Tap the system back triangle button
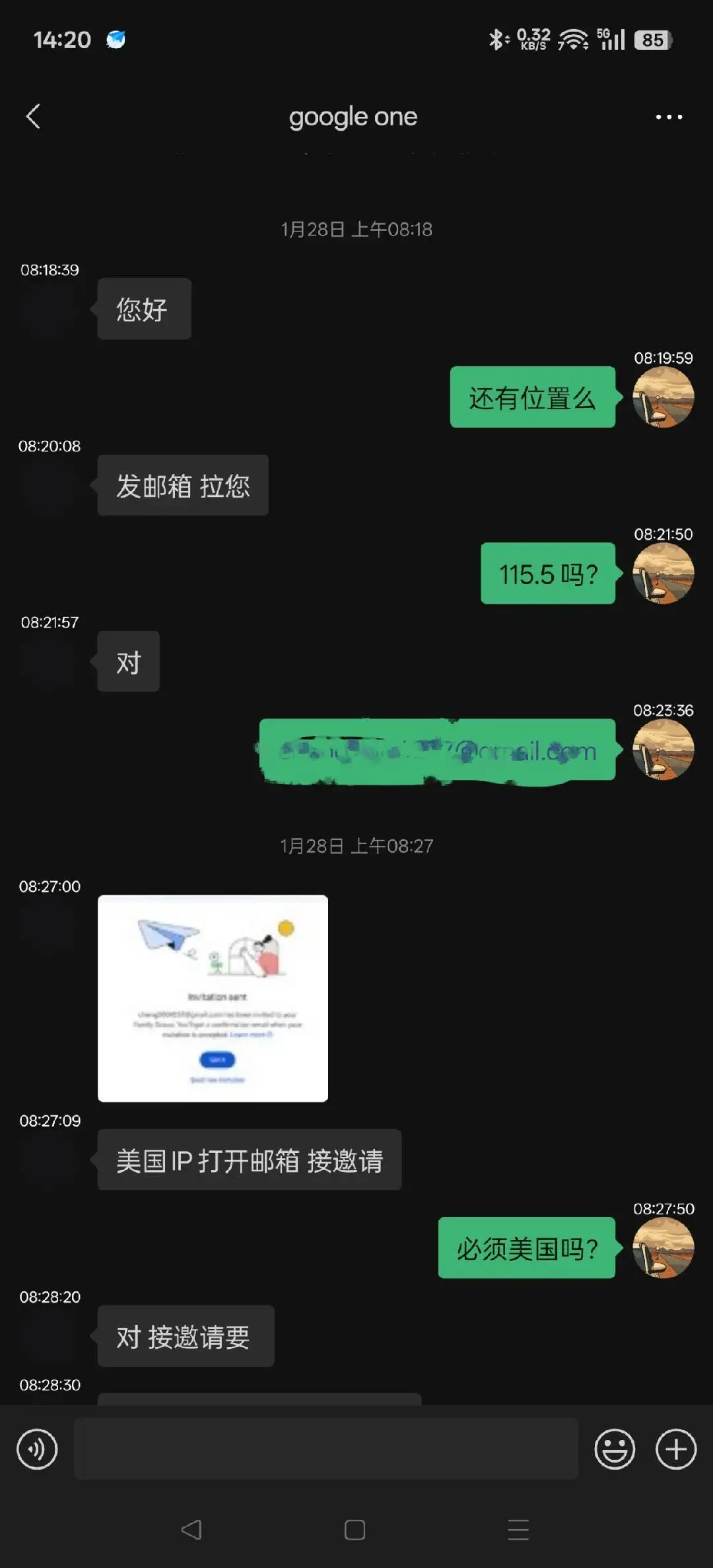The height and width of the screenshot is (1568, 713). 191,1530
